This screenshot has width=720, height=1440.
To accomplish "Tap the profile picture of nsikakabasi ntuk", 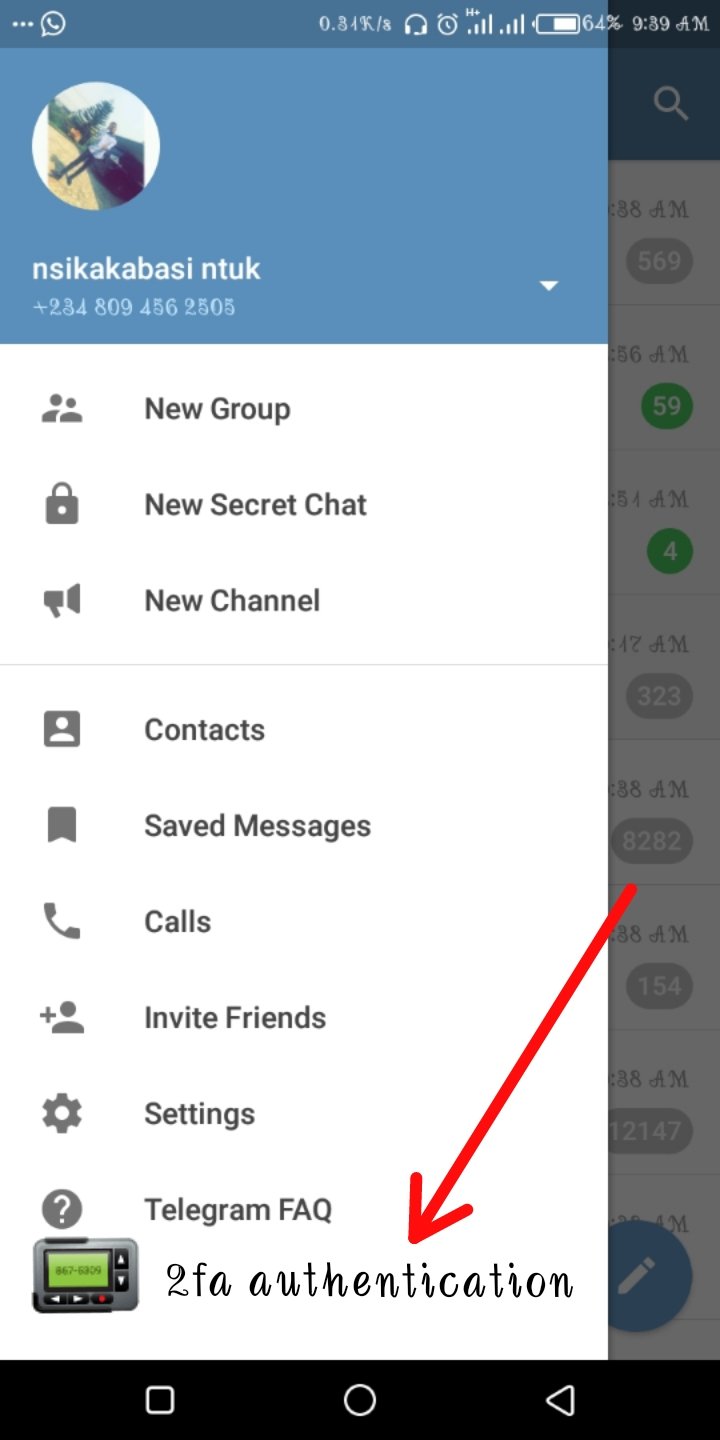I will pyautogui.click(x=96, y=144).
